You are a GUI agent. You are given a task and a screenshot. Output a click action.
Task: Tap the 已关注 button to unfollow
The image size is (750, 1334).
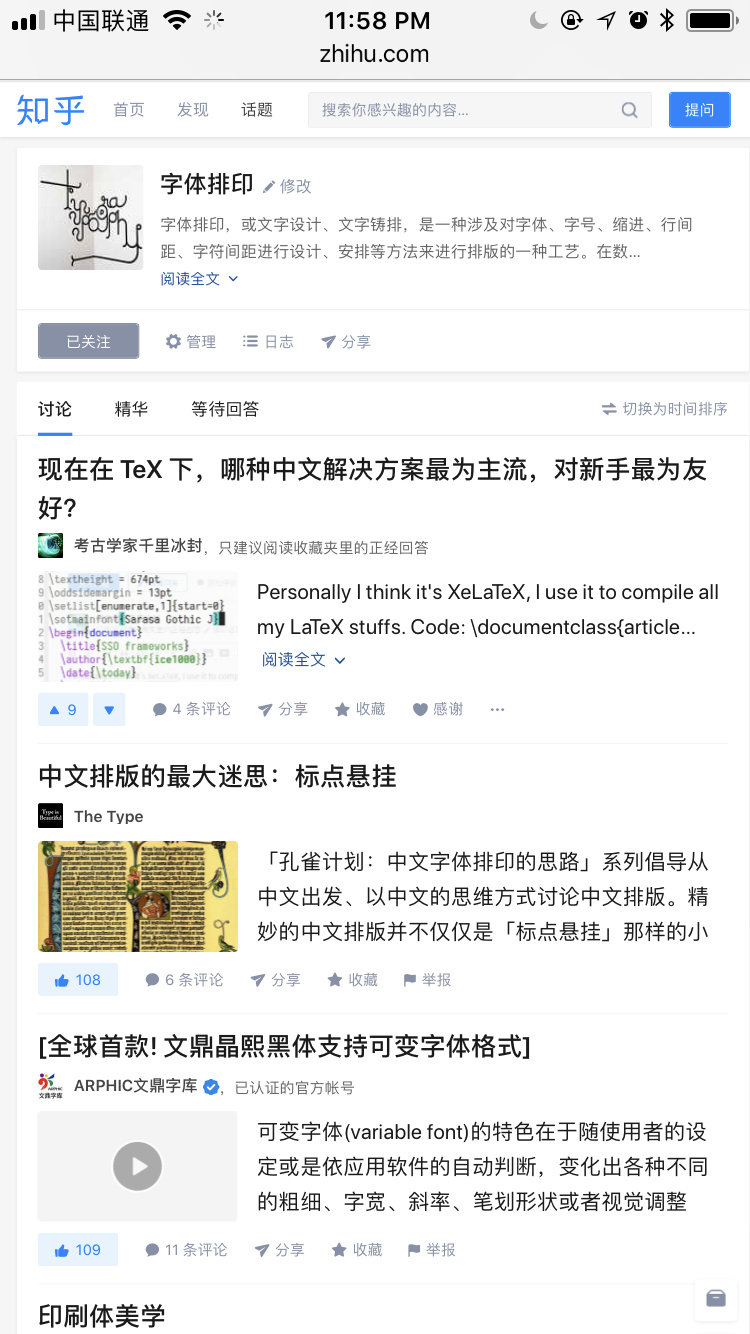click(x=88, y=341)
